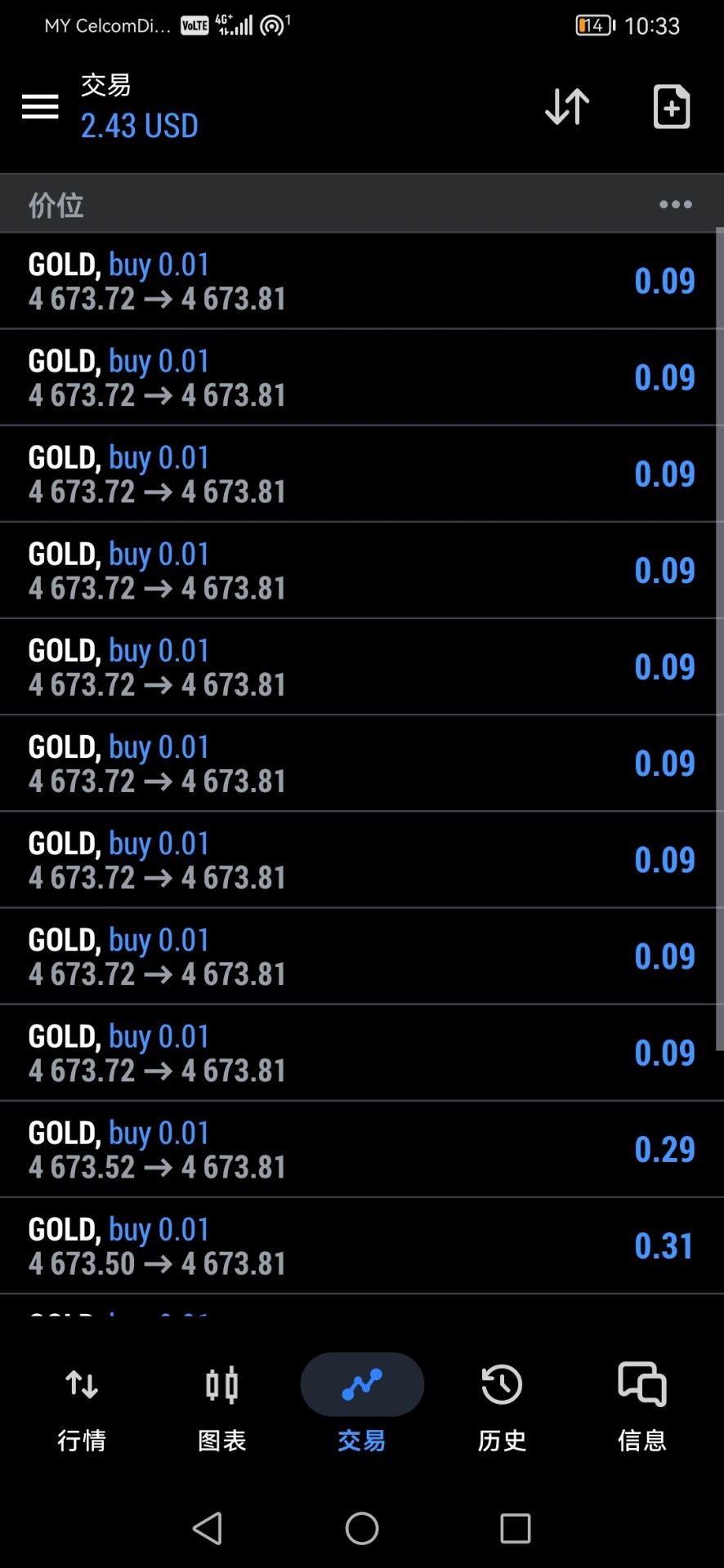The width and height of the screenshot is (724, 1568).
Task: Open the hamburger drawer menu
Action: click(40, 106)
